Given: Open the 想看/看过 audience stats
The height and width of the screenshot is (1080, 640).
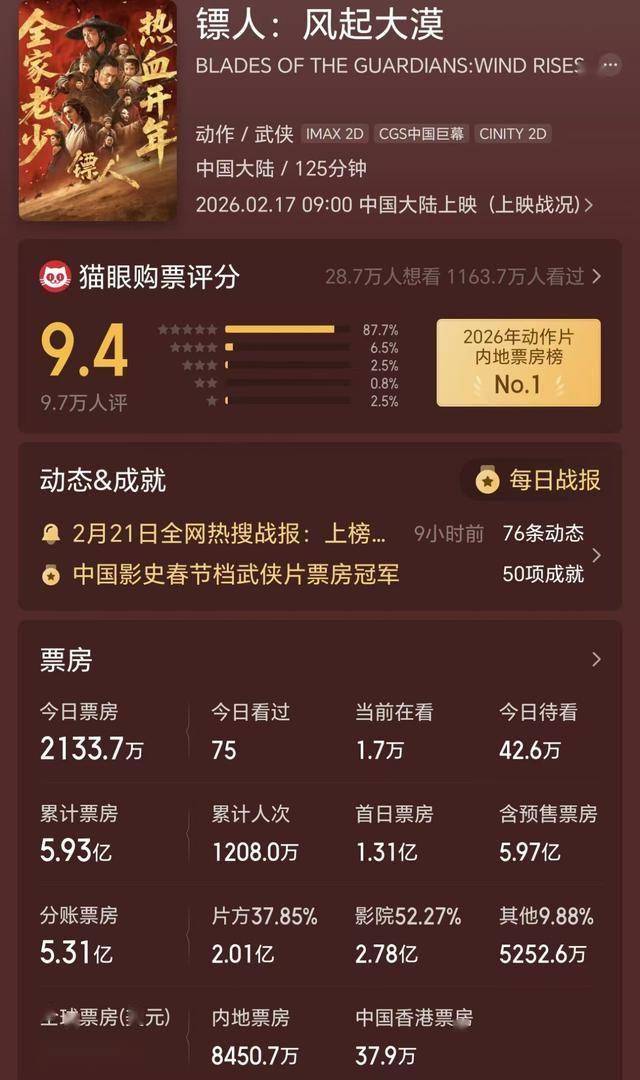Looking at the screenshot, I should pos(462,277).
